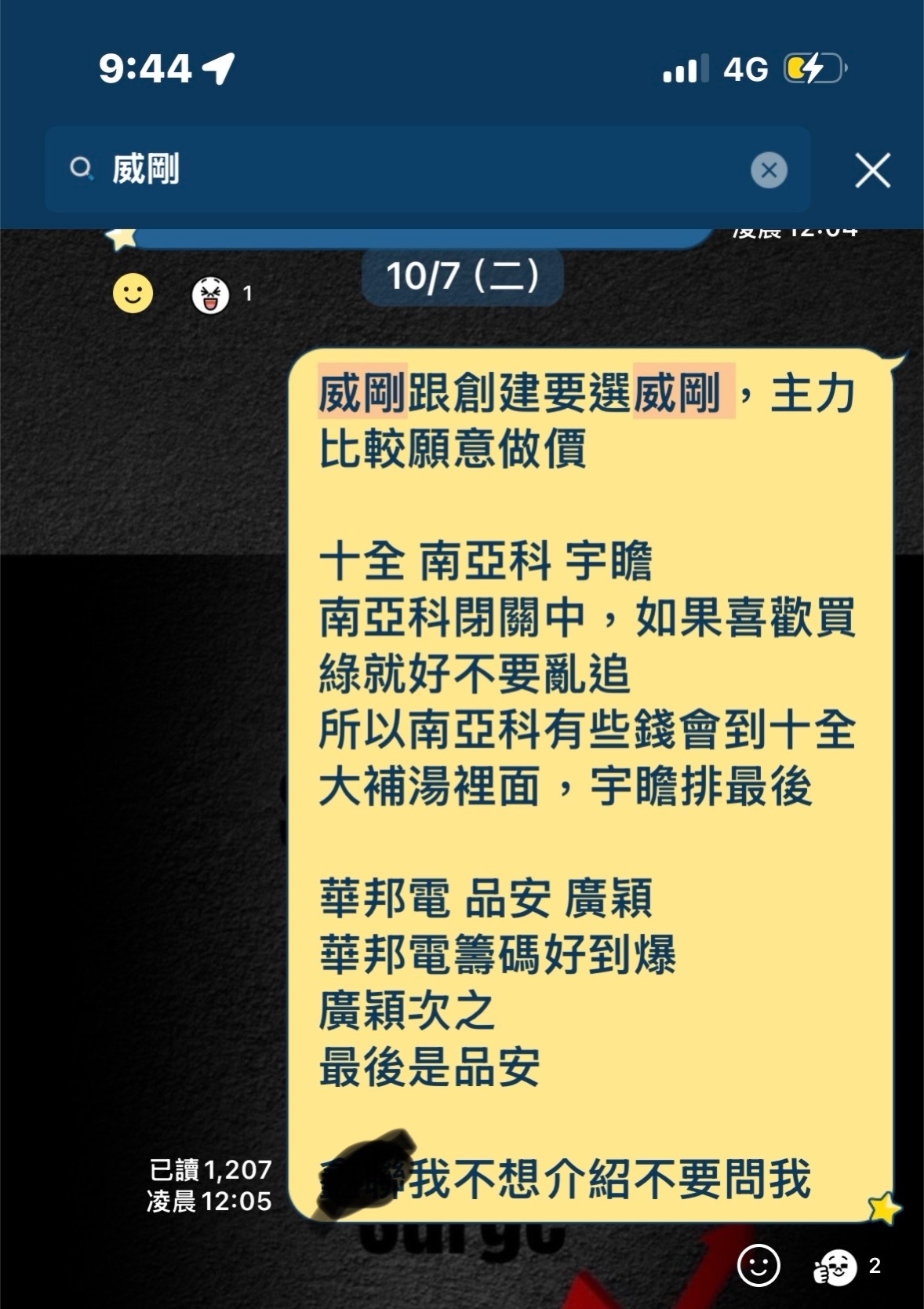Add a reaction with the smiley below the yellow message

tap(758, 1265)
